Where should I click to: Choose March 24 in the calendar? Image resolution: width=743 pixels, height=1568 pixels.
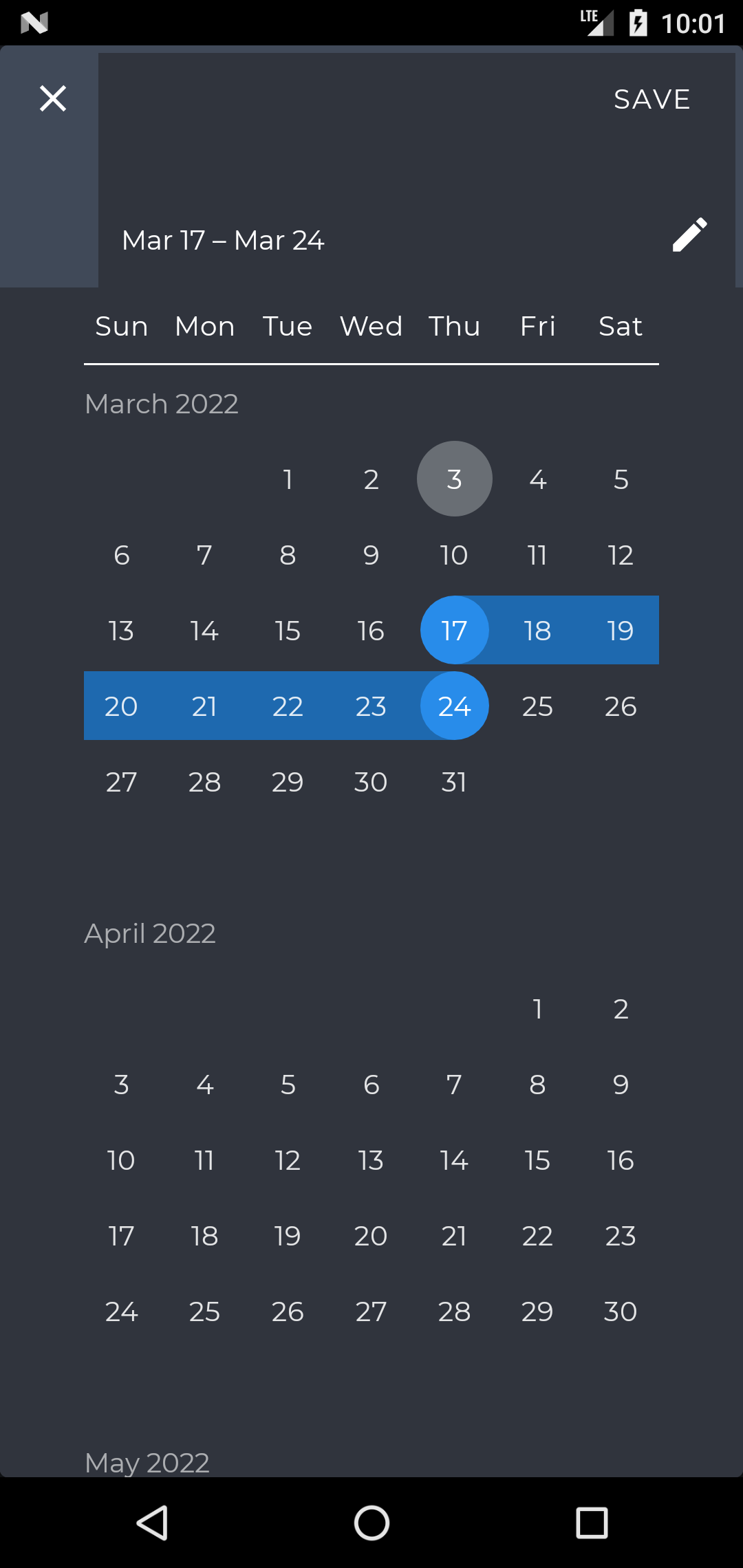454,706
